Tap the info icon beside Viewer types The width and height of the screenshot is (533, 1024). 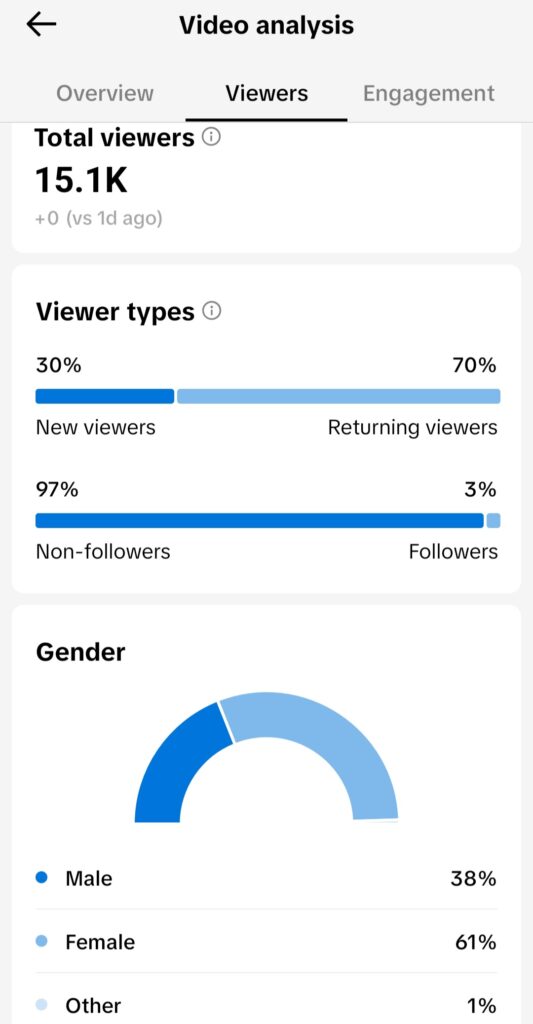tap(211, 311)
